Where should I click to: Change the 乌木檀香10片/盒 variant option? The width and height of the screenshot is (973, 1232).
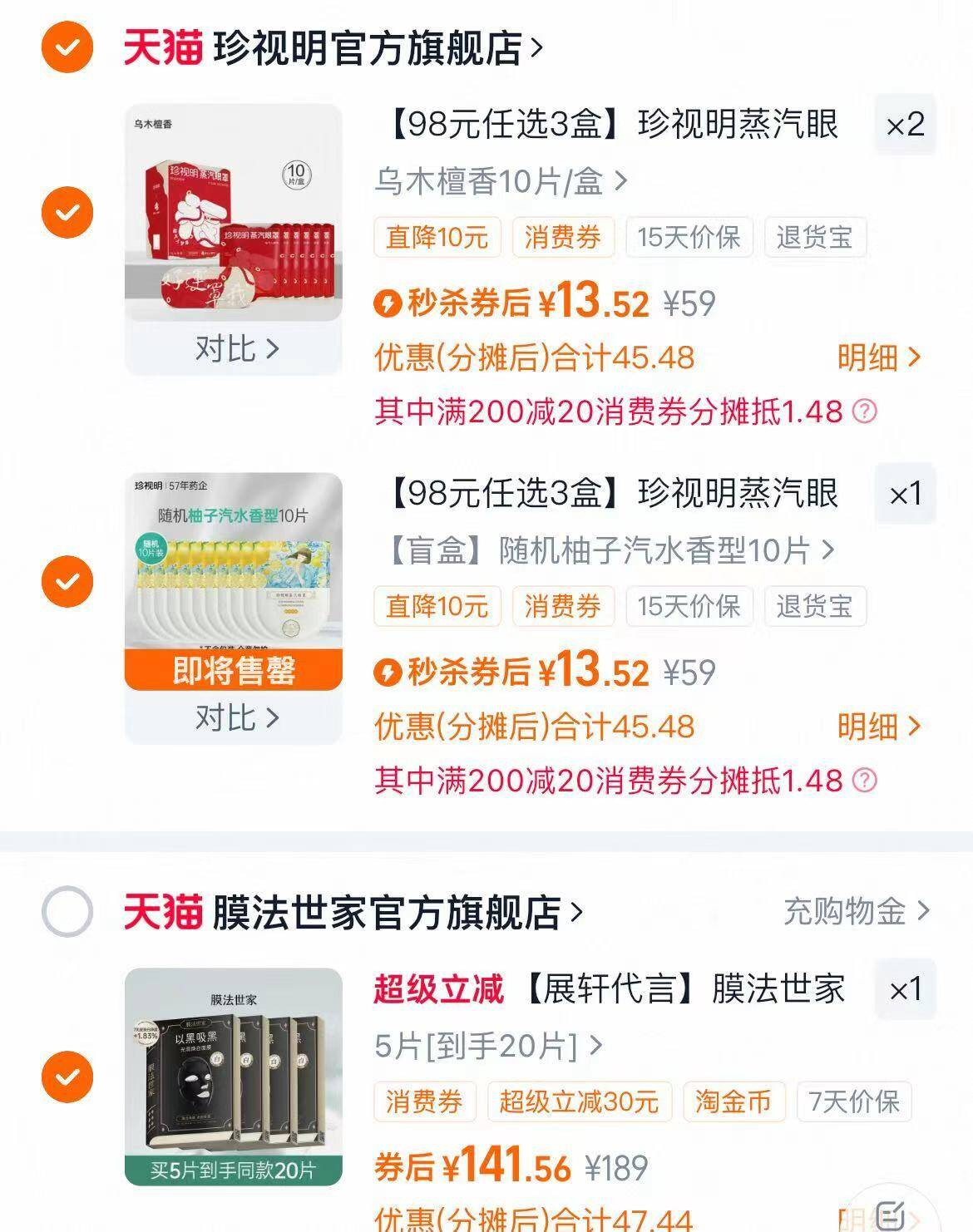501,181
